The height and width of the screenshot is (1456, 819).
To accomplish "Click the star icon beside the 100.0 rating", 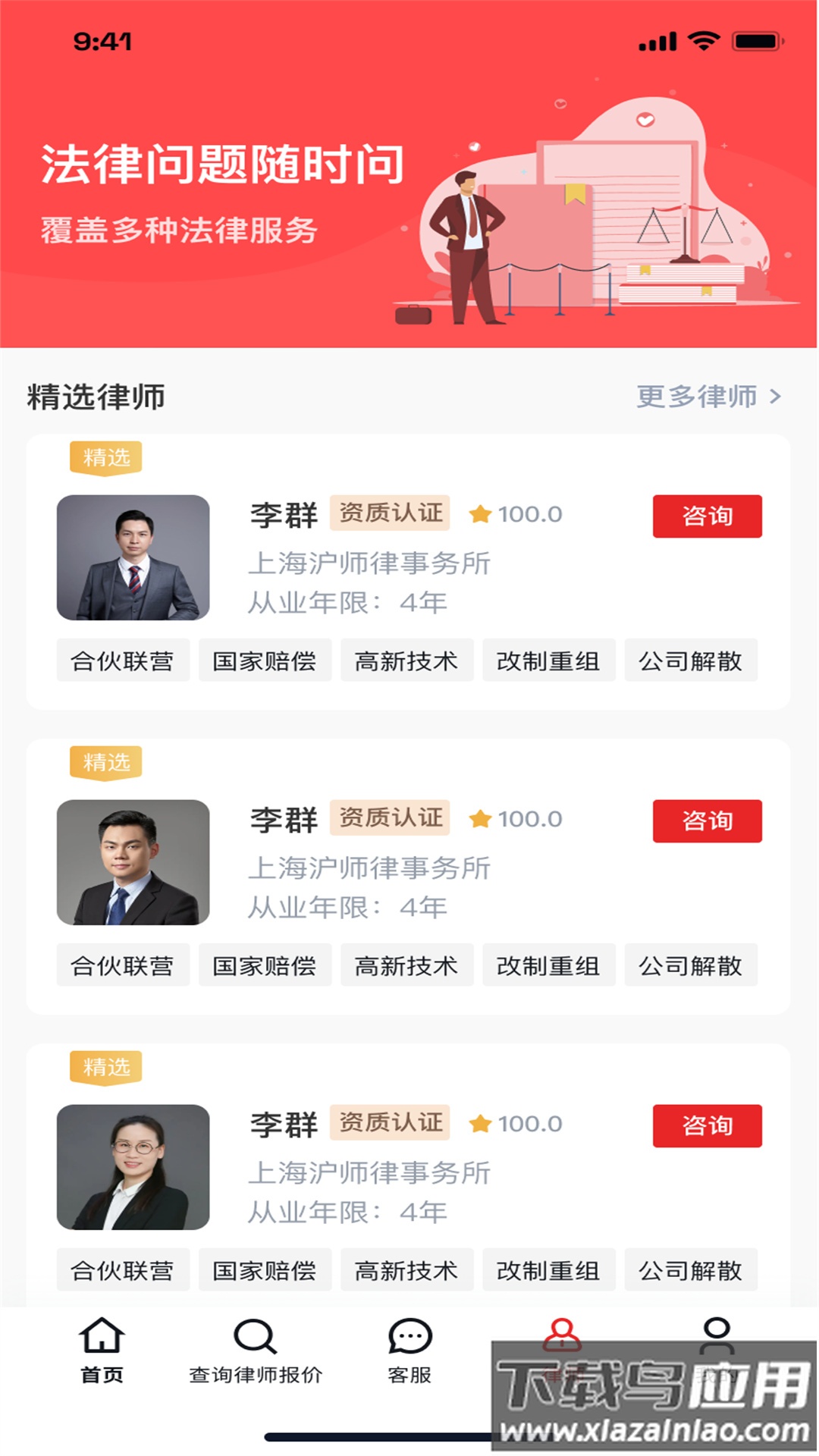I will tap(481, 513).
